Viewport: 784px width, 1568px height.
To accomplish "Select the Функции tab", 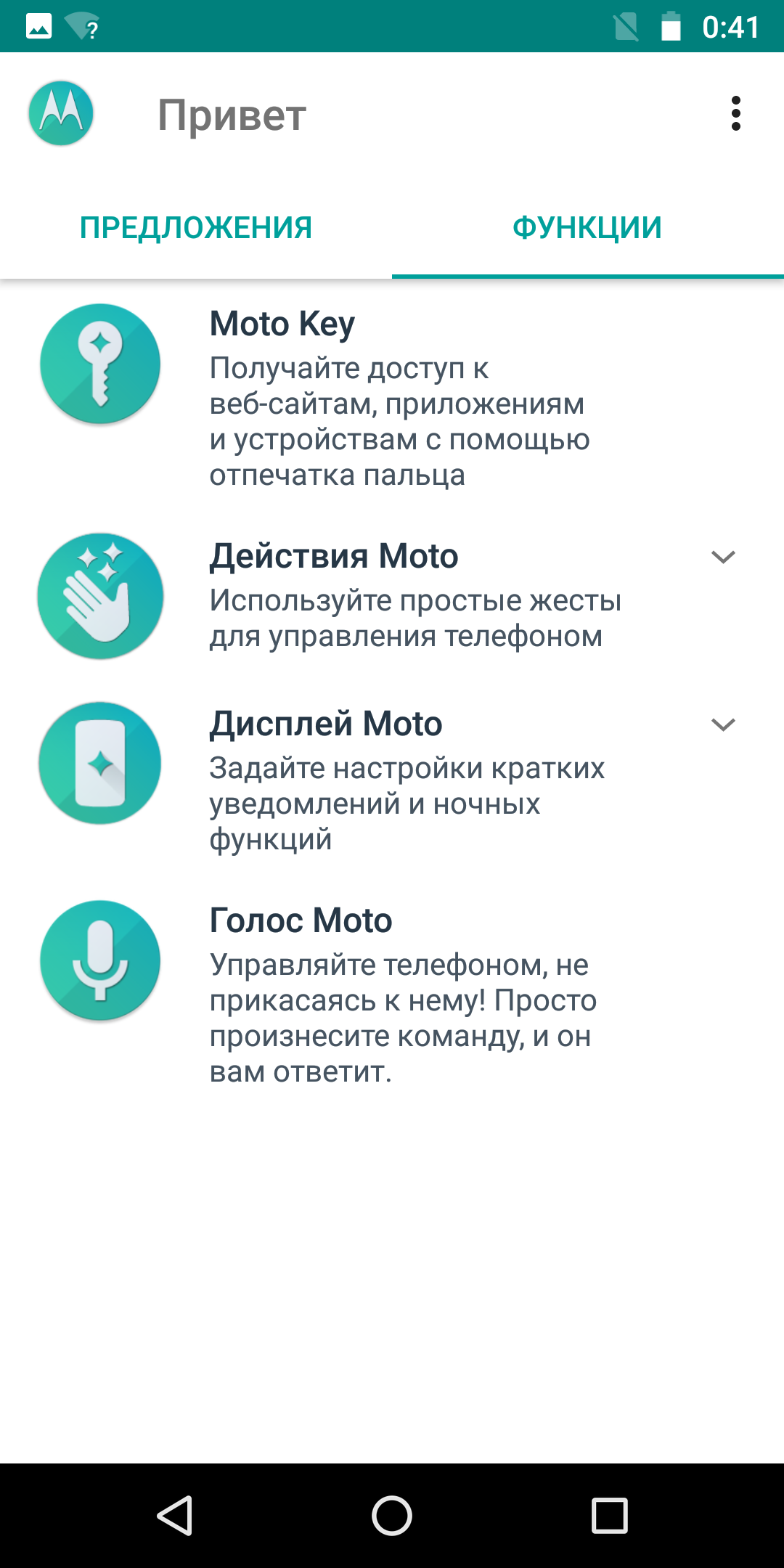I will coord(587,228).
